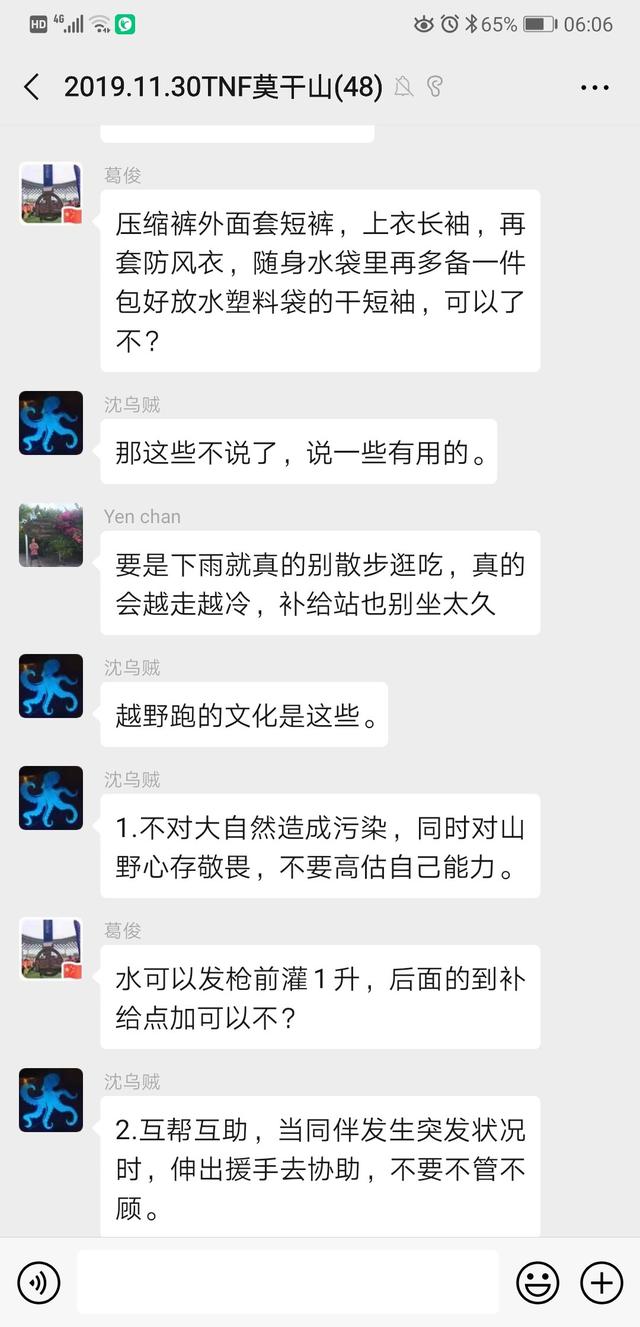640x1327 pixels.
Task: Open the emoji picker
Action: [x=537, y=1281]
